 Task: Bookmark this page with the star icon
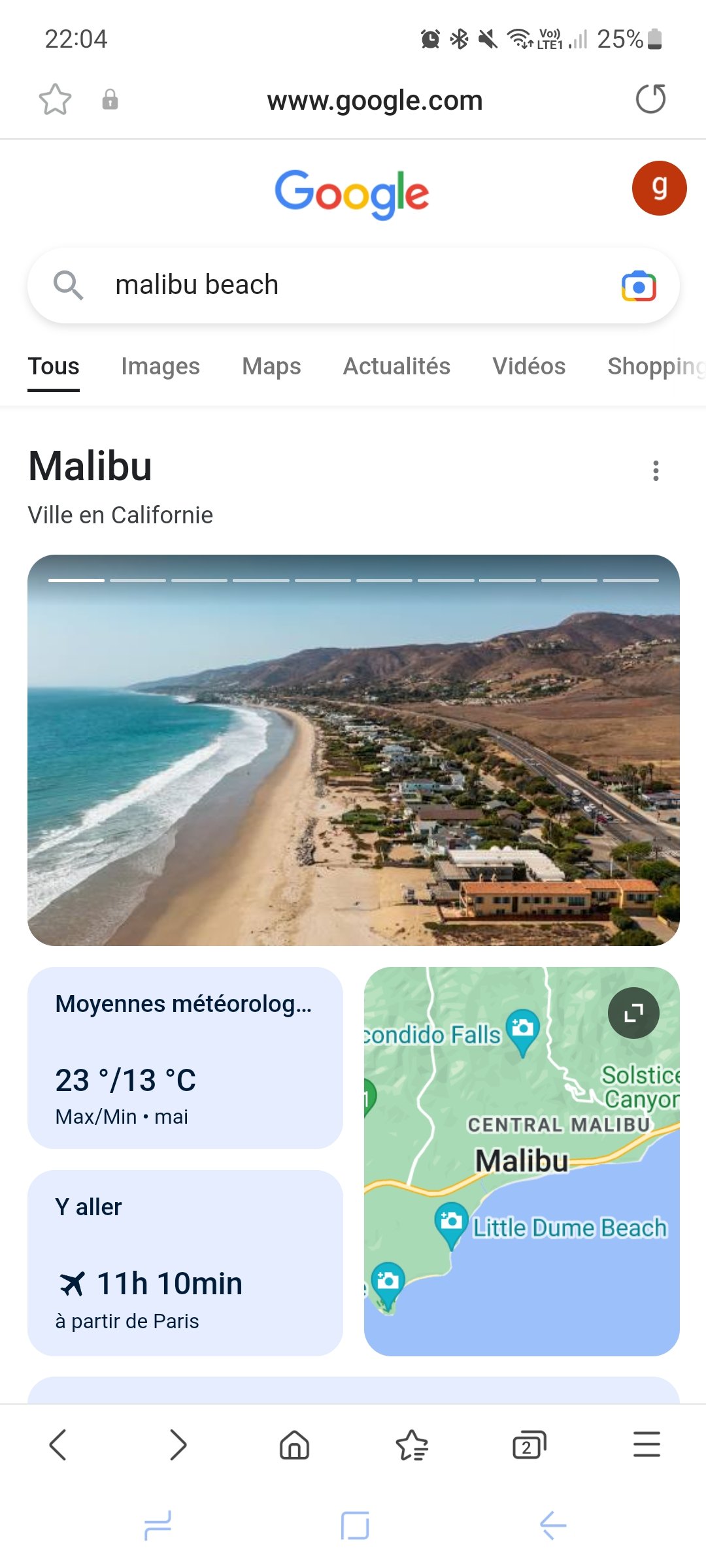tap(55, 100)
